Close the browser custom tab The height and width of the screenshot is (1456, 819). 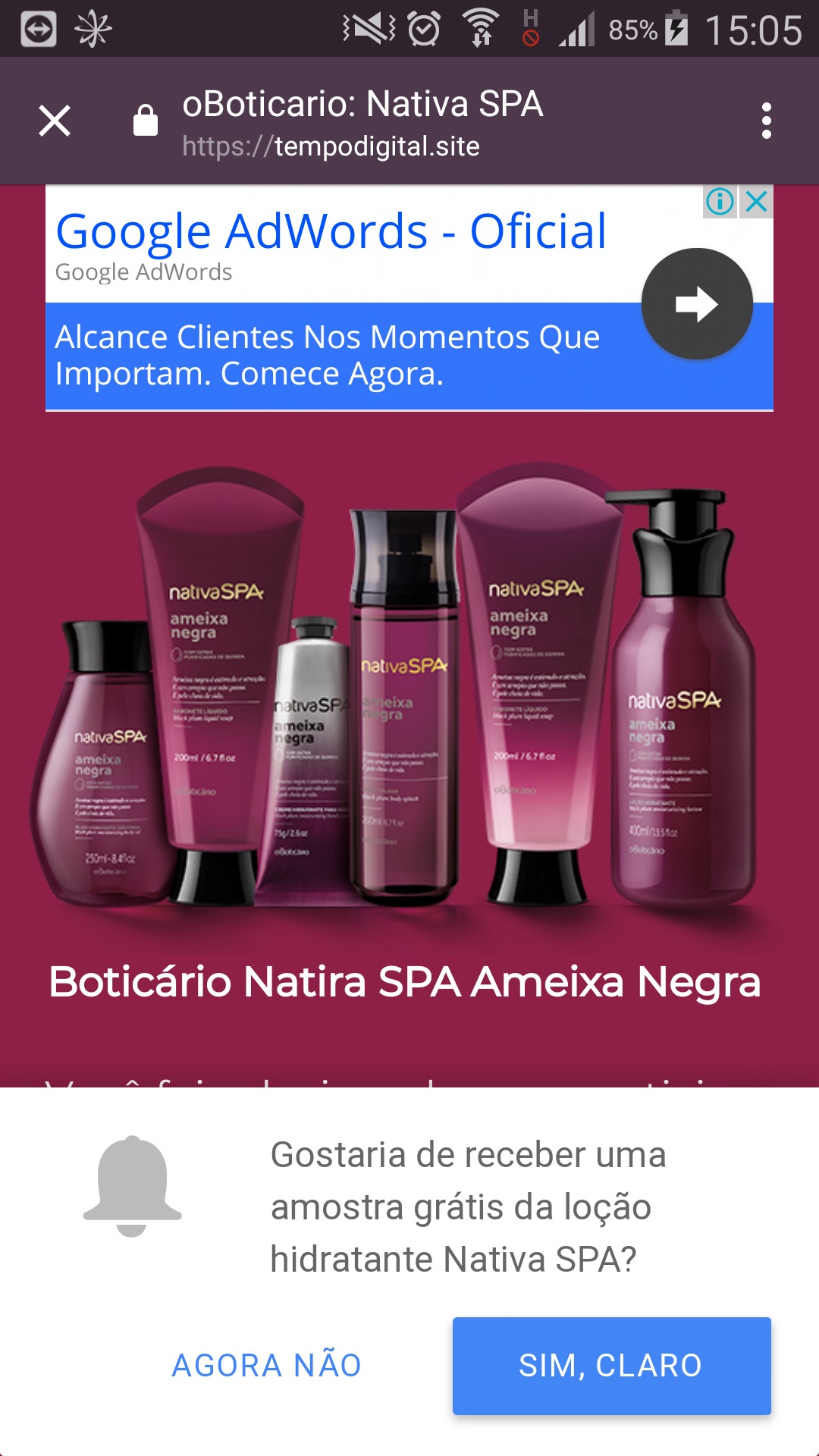pyautogui.click(x=55, y=121)
